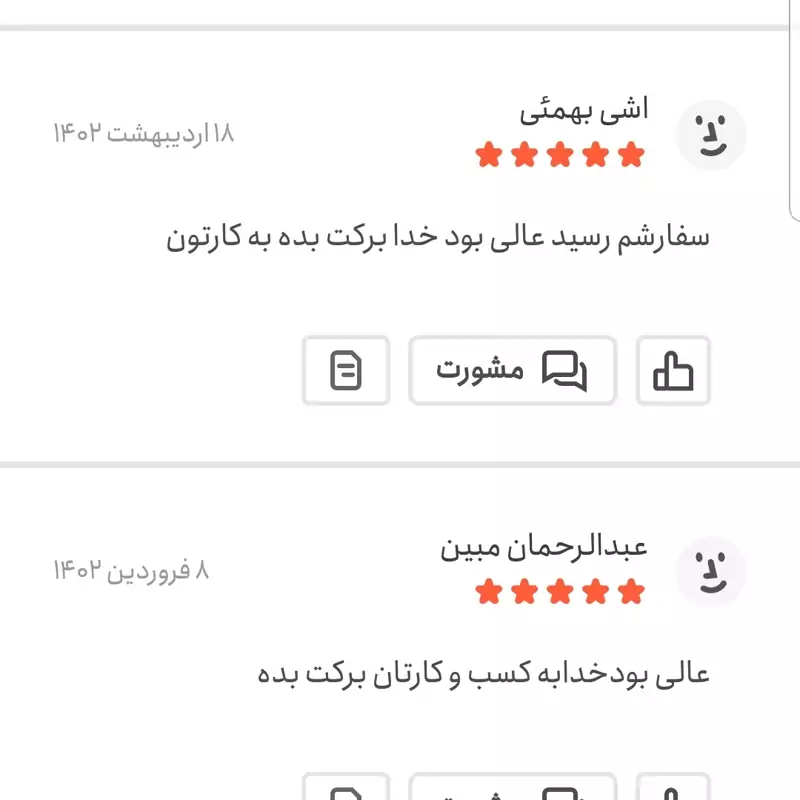Open the document icon under اشی بهمئی's review
800x800 pixels.
click(x=346, y=371)
